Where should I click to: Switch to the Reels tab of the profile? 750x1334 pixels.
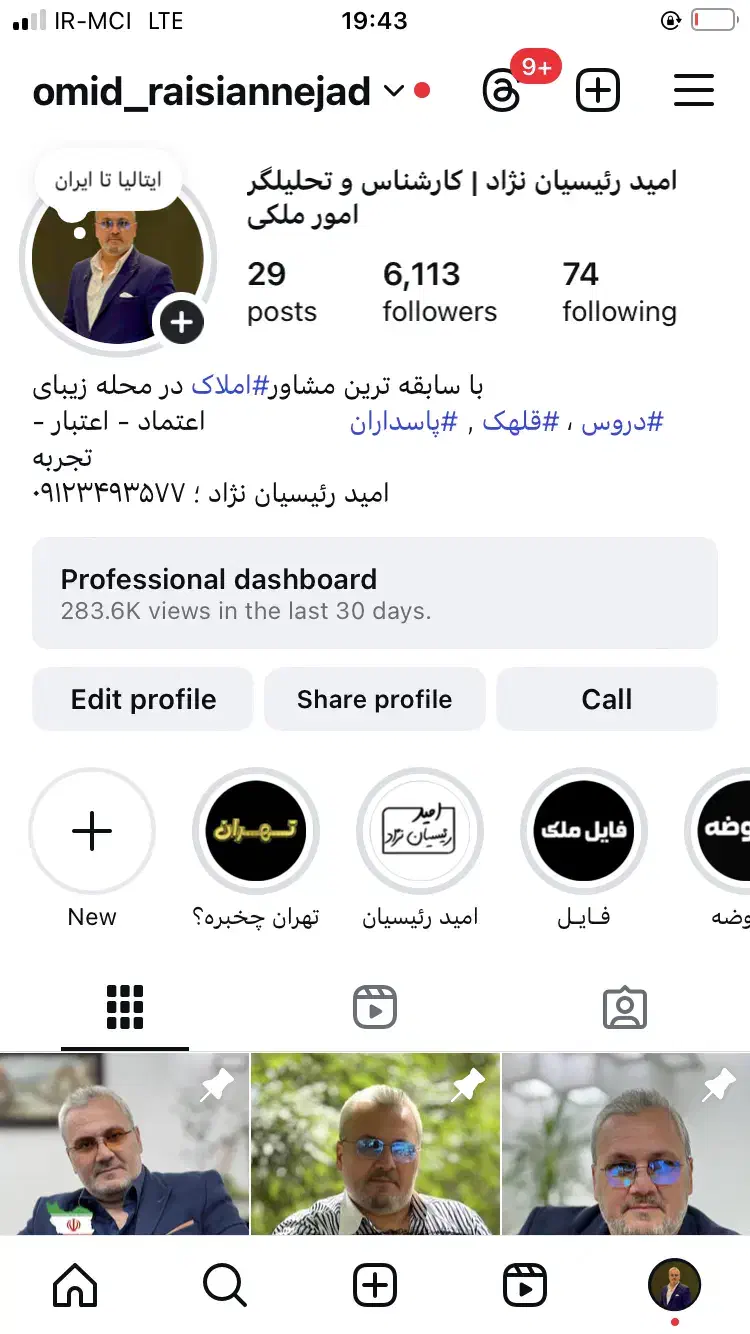click(x=375, y=1008)
